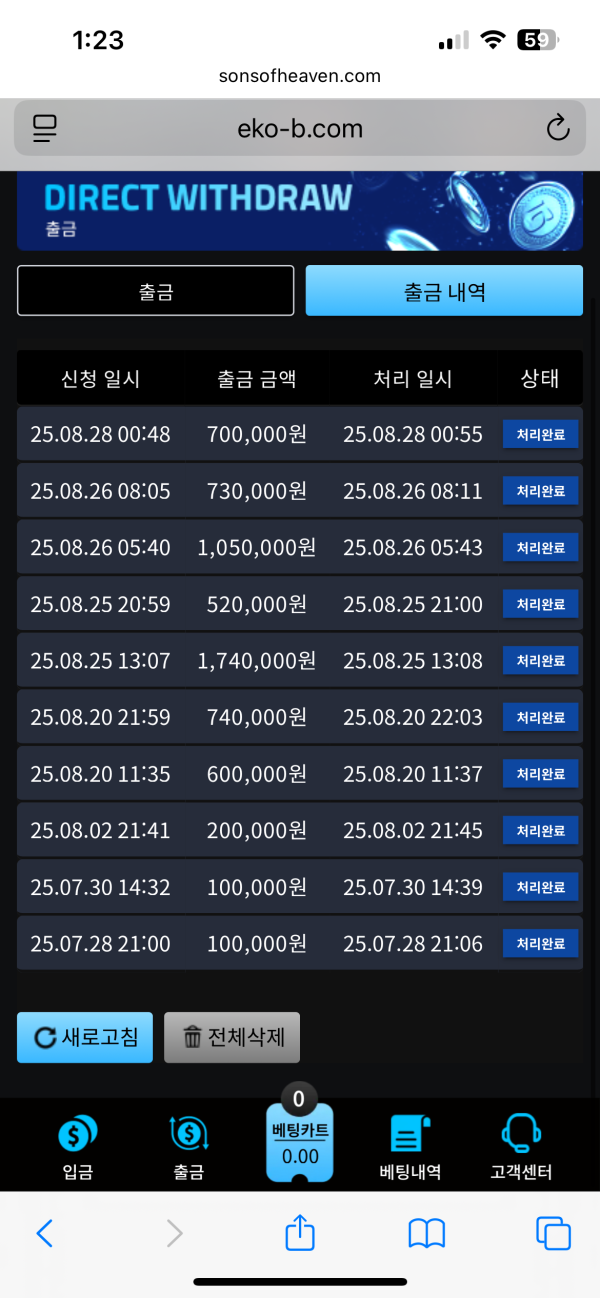Reload the page in Safari
The image size is (600, 1298).
(x=557, y=128)
